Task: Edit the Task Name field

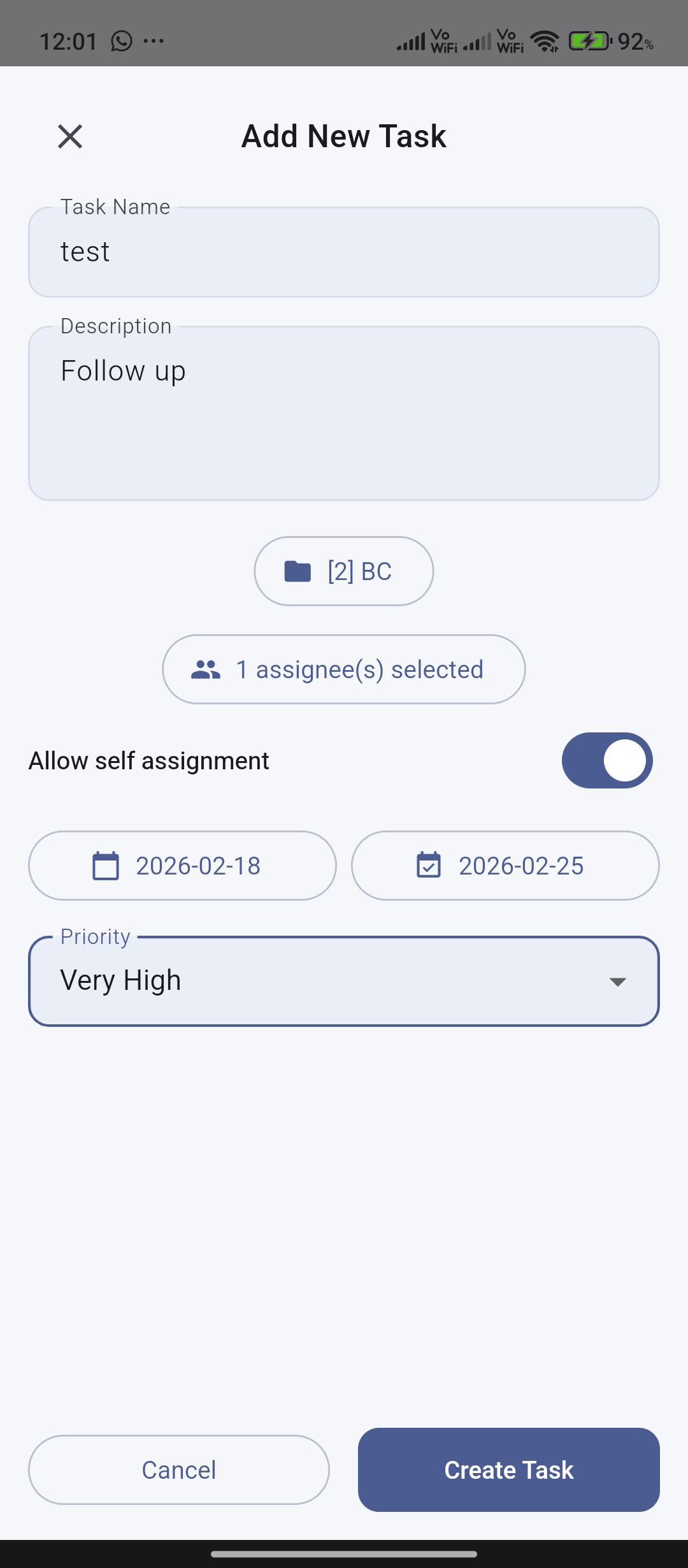Action: pos(344,252)
